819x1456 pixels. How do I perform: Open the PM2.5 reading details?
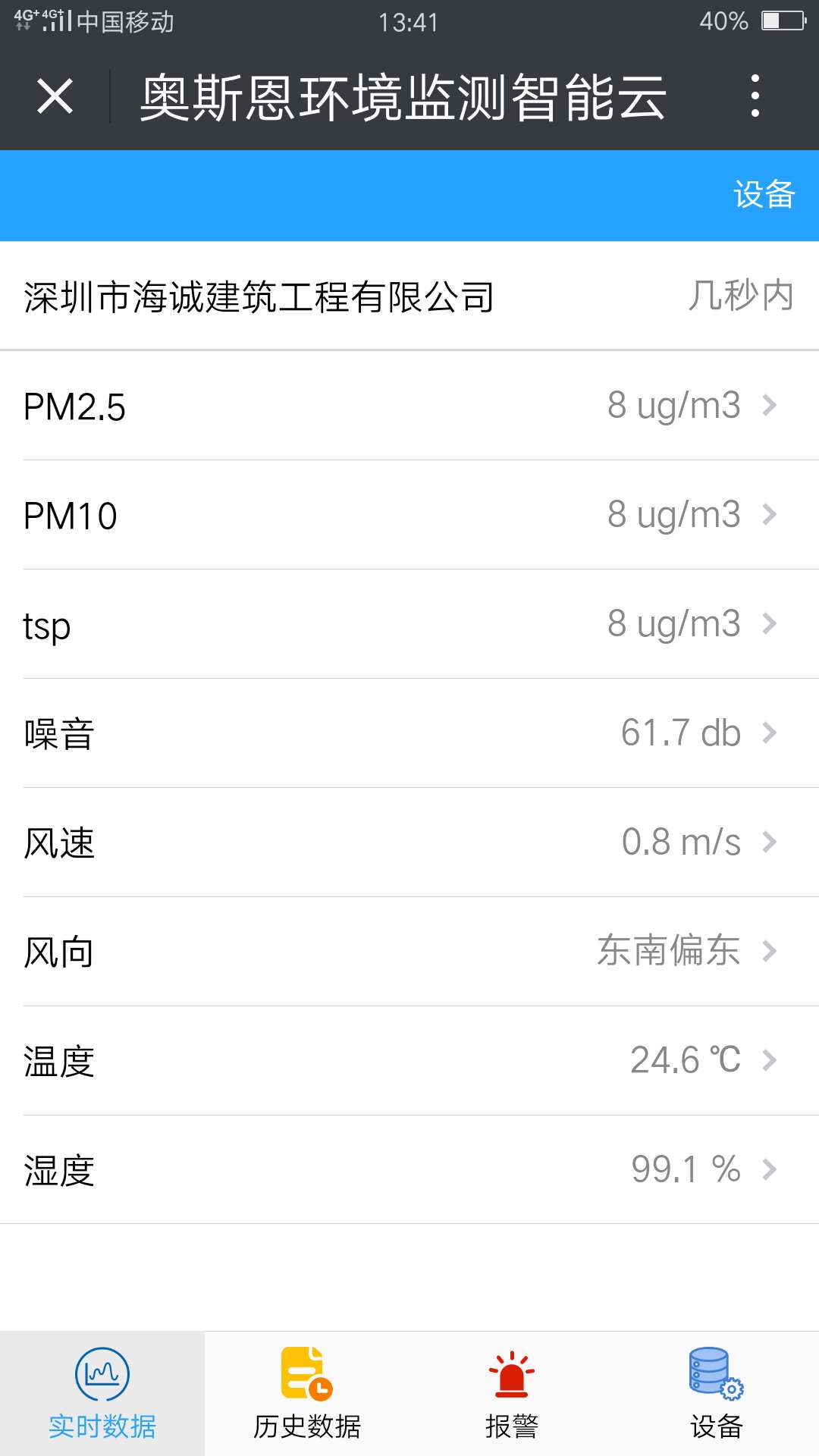pyautogui.click(x=409, y=406)
